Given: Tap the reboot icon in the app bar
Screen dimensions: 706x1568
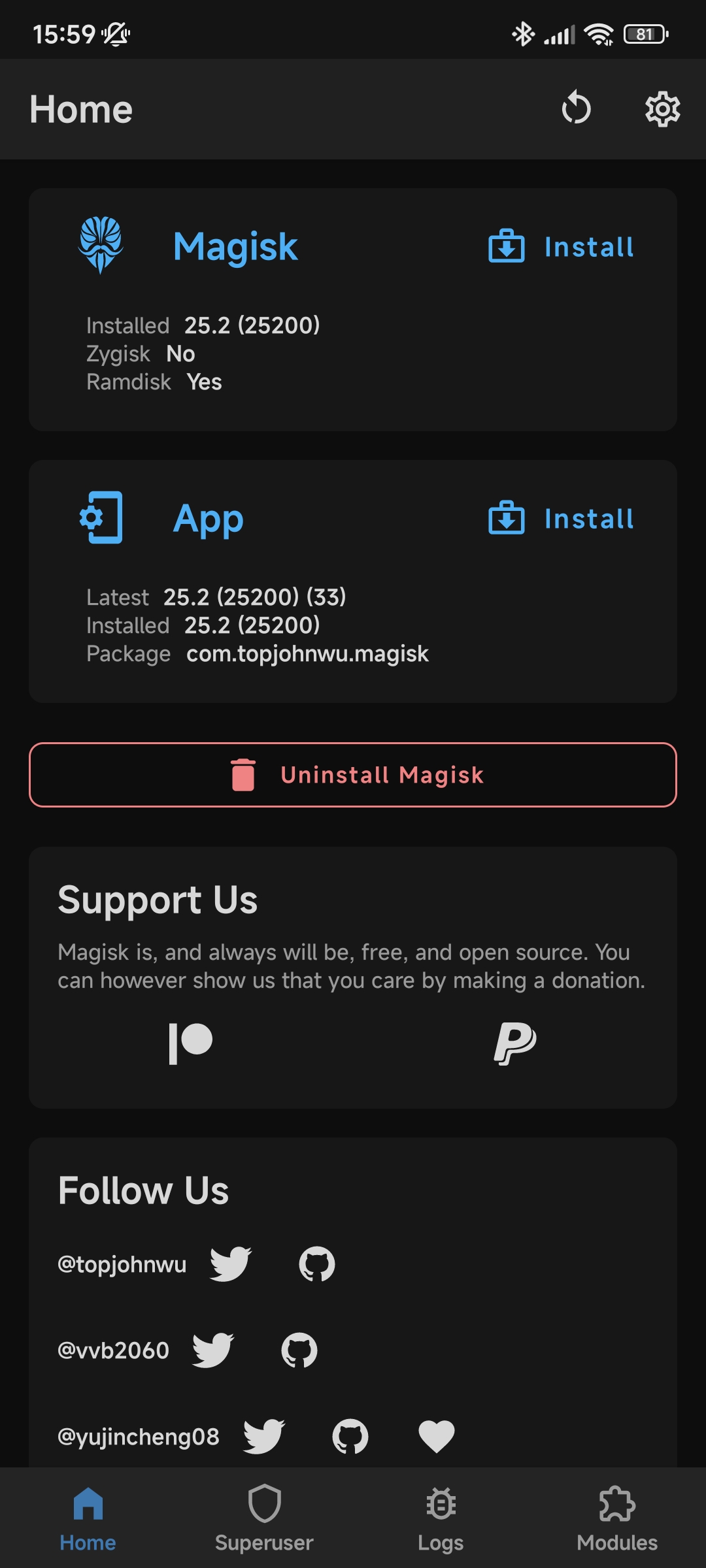Looking at the screenshot, I should click(x=576, y=108).
